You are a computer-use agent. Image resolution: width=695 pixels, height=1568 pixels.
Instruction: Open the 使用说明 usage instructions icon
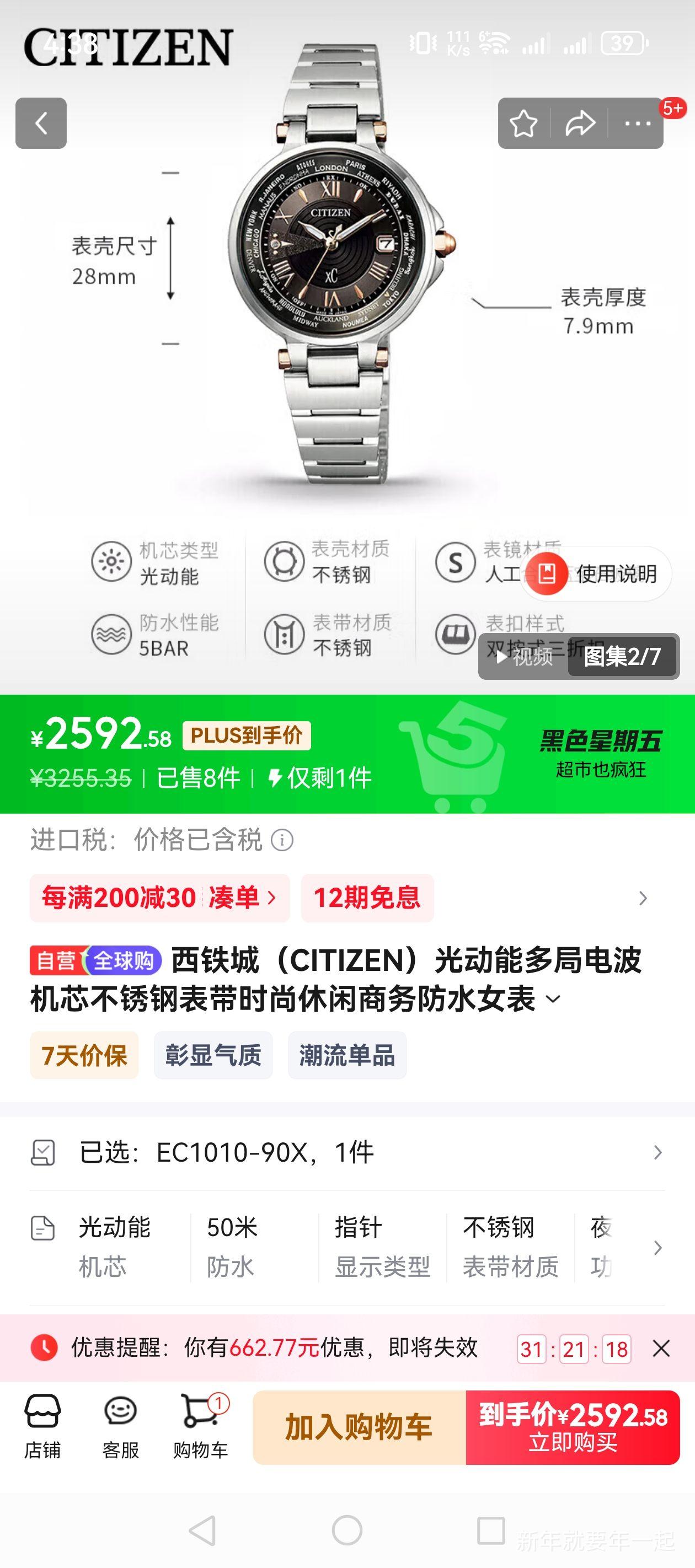tap(594, 574)
